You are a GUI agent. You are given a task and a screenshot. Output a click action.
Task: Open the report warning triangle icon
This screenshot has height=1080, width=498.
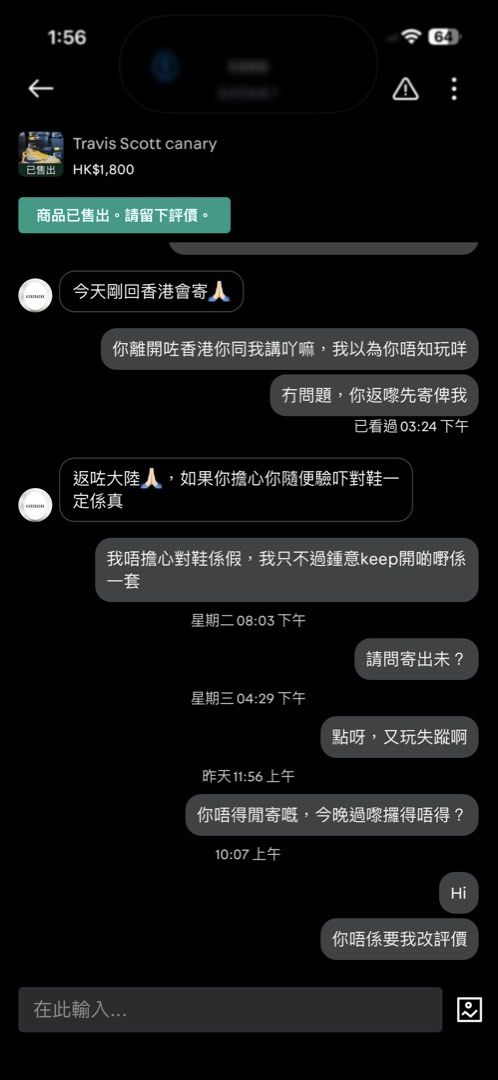[x=406, y=88]
